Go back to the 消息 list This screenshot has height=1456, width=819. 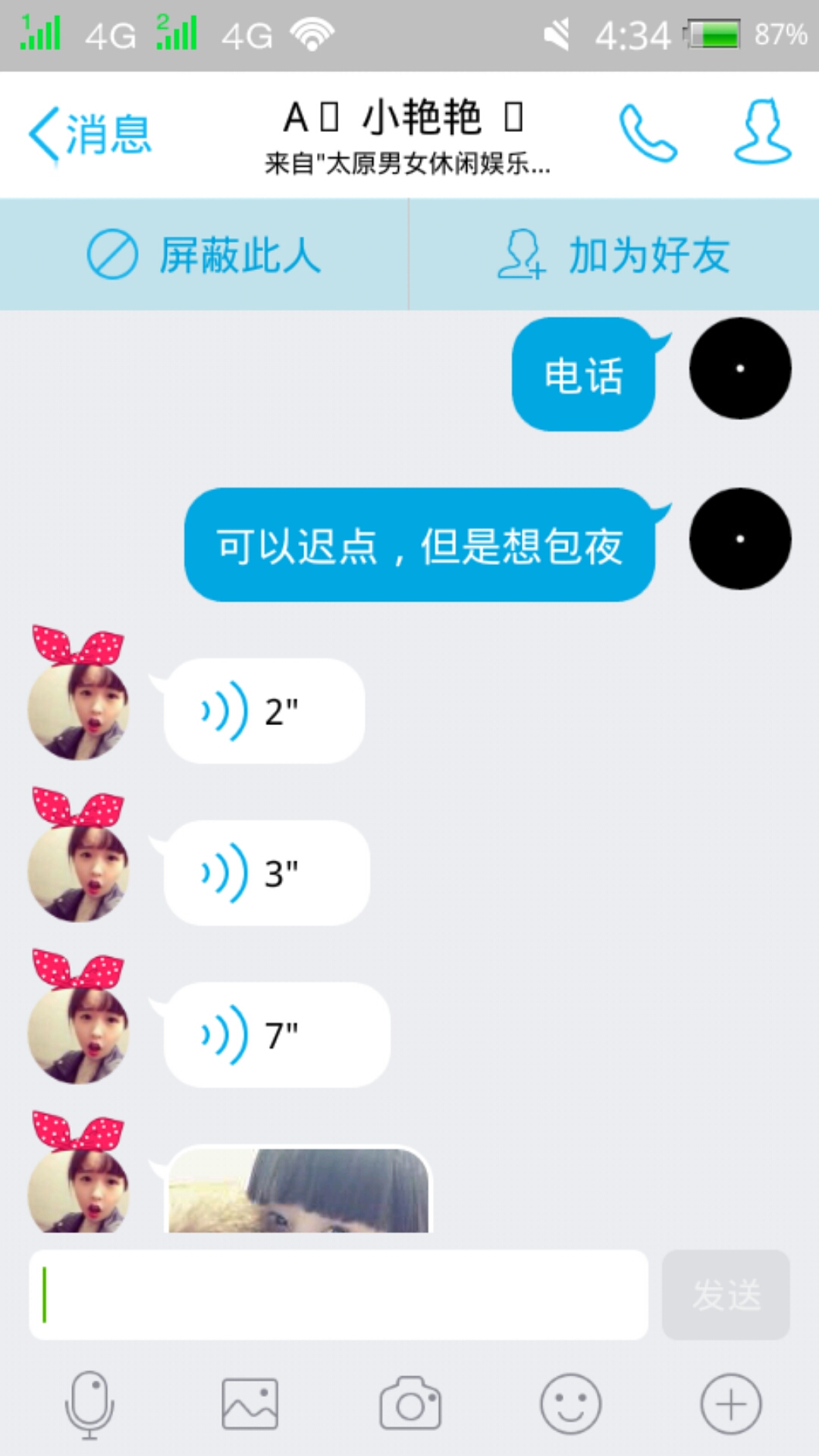coord(89,135)
